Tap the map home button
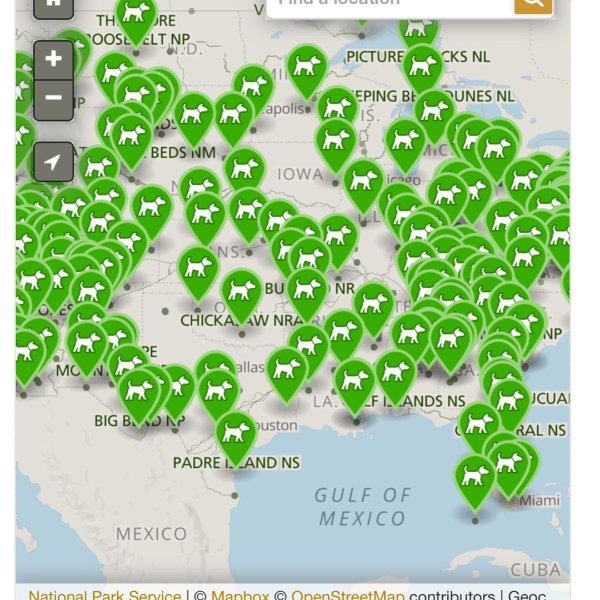600x600 pixels. click(x=53, y=5)
